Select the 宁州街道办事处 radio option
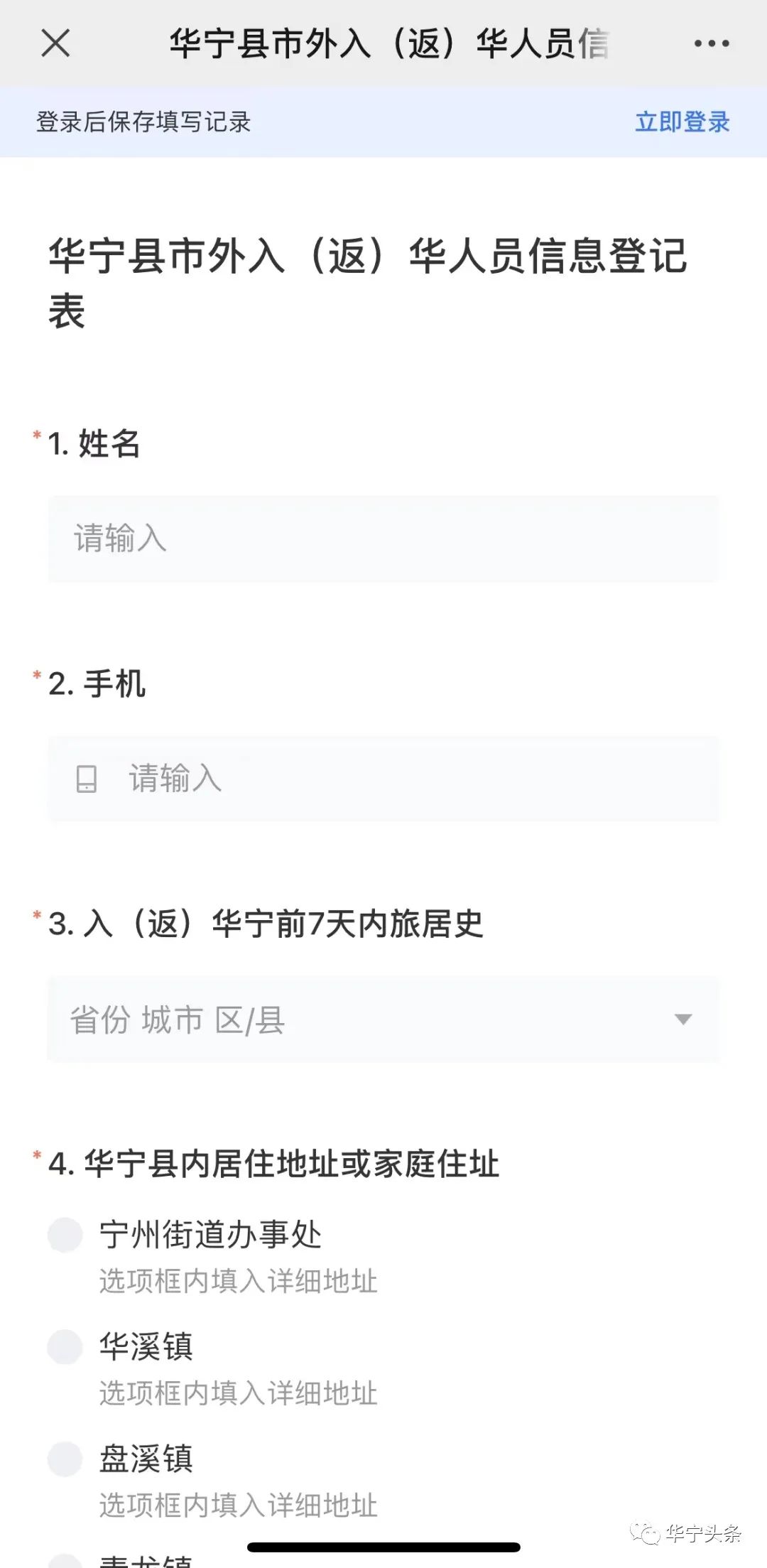The image size is (767, 1568). [x=65, y=1235]
